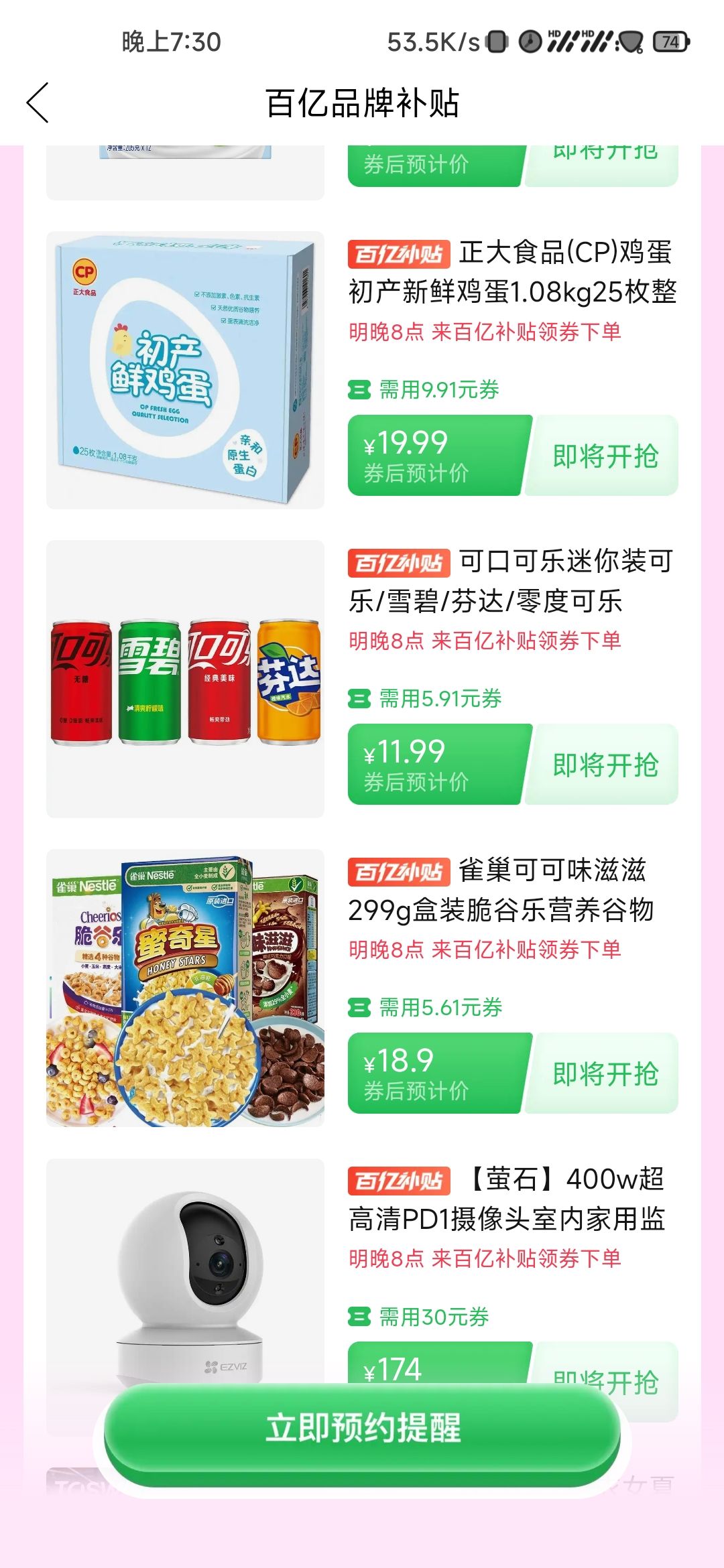Image resolution: width=724 pixels, height=1568 pixels.
Task: Select the ¥18.9 coupon price for cereal
Action: (436, 1073)
